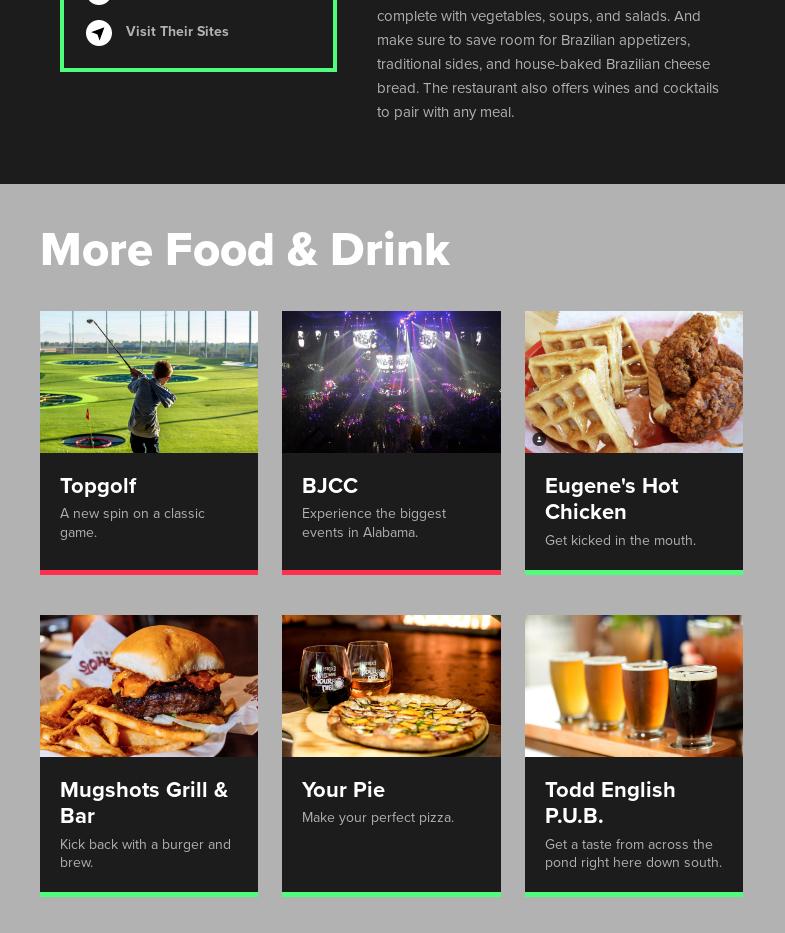Viewport: 785px width, 933px height.
Task: Click the burger and fries thumbnail
Action: tap(148, 685)
